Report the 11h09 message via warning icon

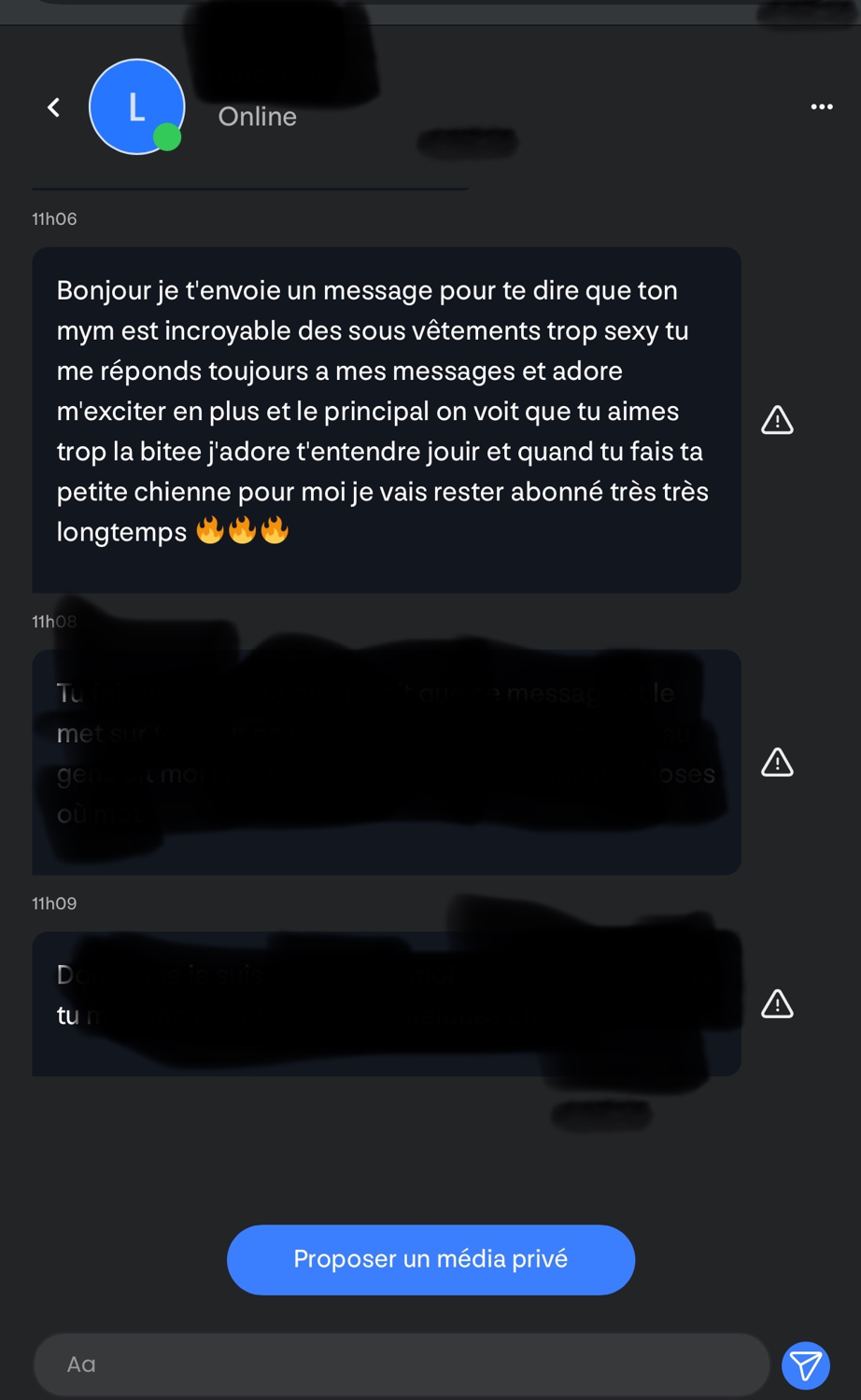click(x=777, y=1003)
